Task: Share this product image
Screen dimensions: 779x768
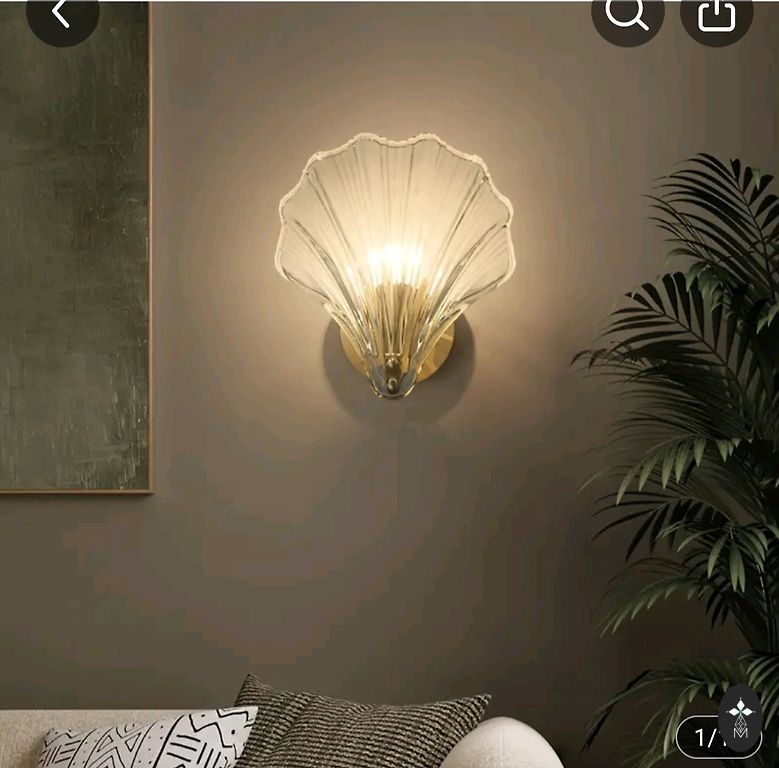Action: click(x=716, y=15)
